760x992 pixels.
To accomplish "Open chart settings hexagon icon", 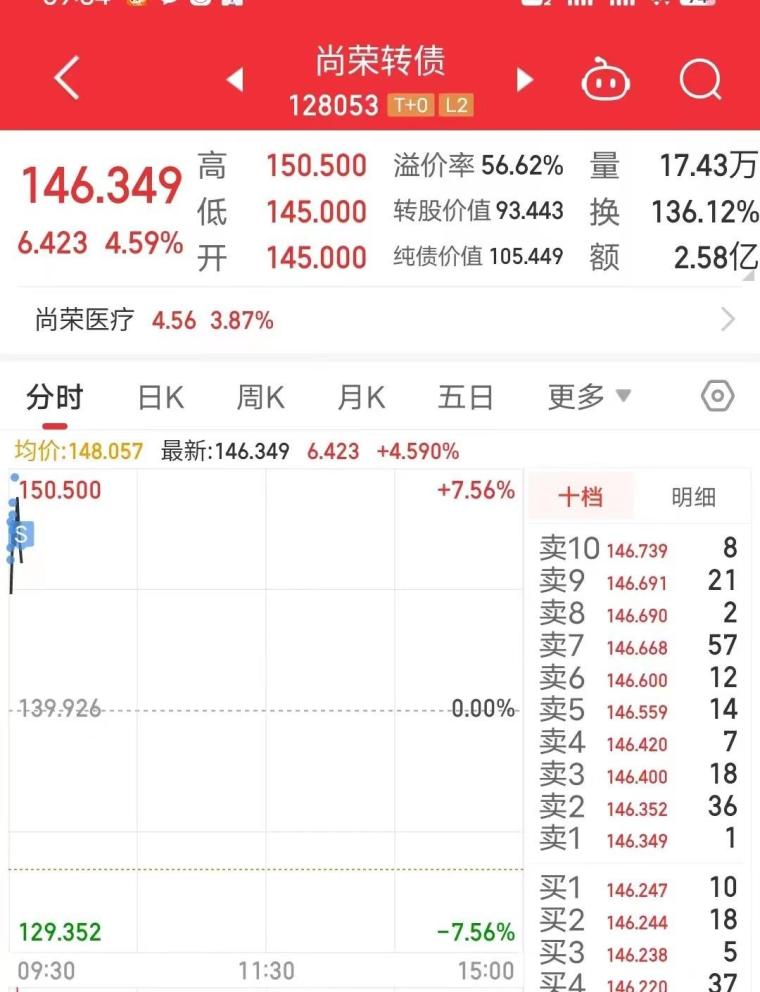I will click(718, 396).
